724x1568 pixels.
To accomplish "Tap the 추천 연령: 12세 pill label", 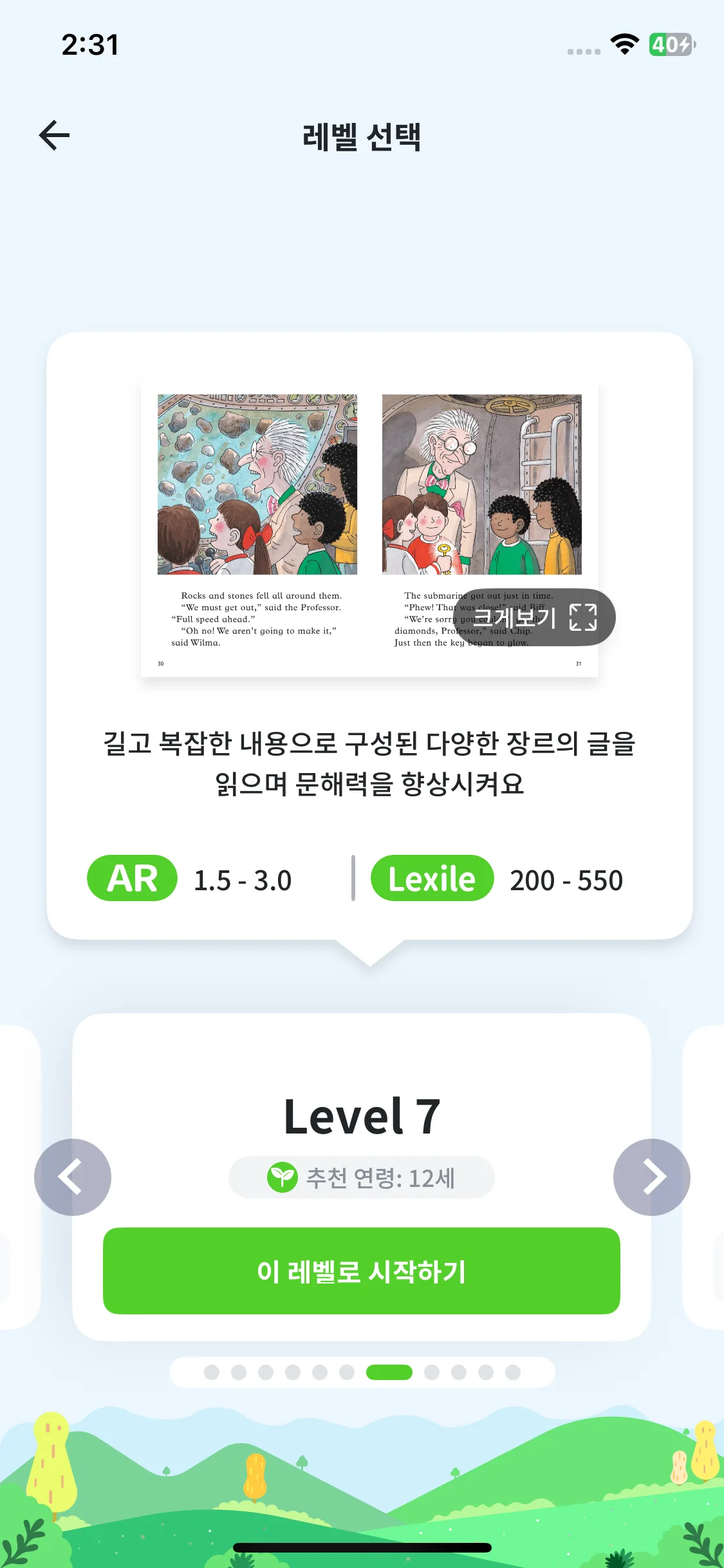I will point(362,1177).
